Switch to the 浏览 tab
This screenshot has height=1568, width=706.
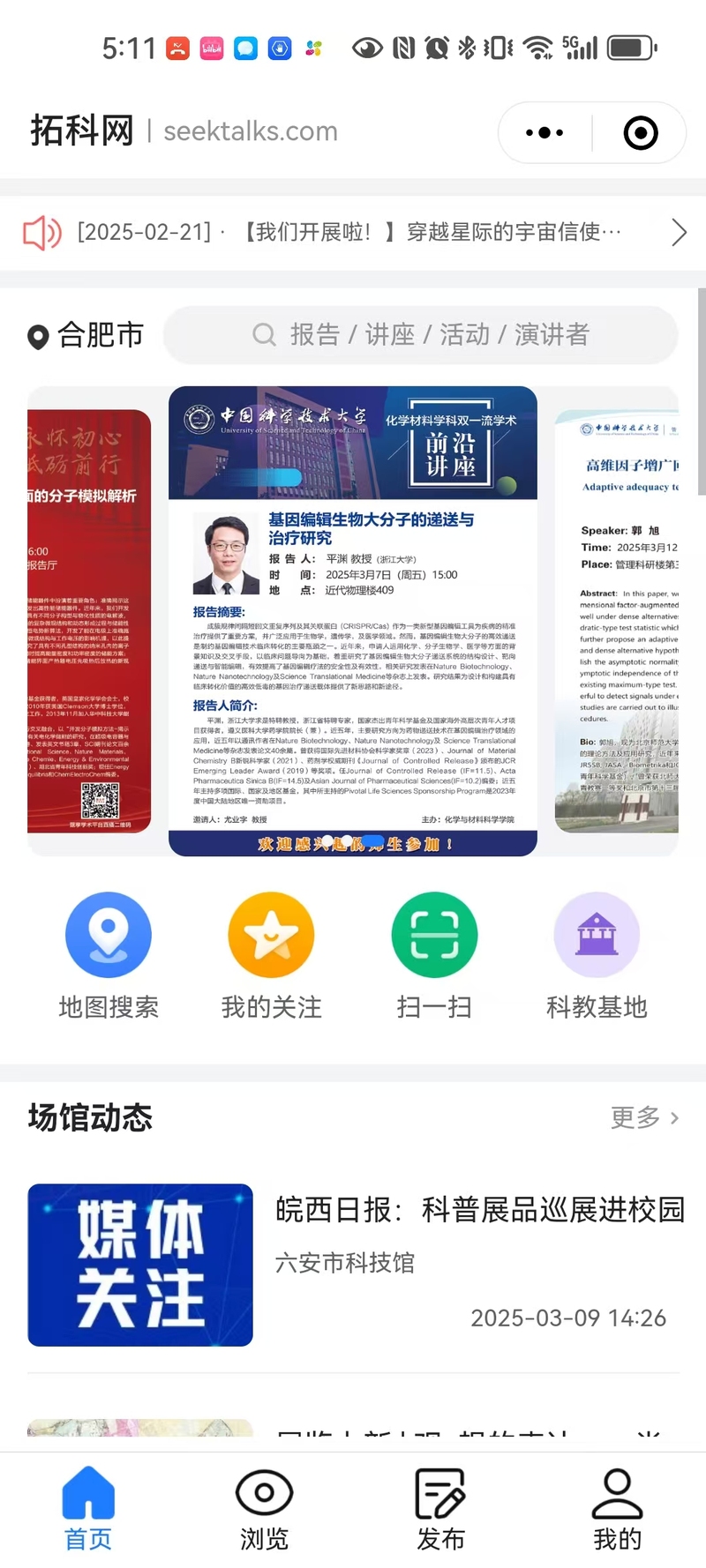(x=264, y=1510)
